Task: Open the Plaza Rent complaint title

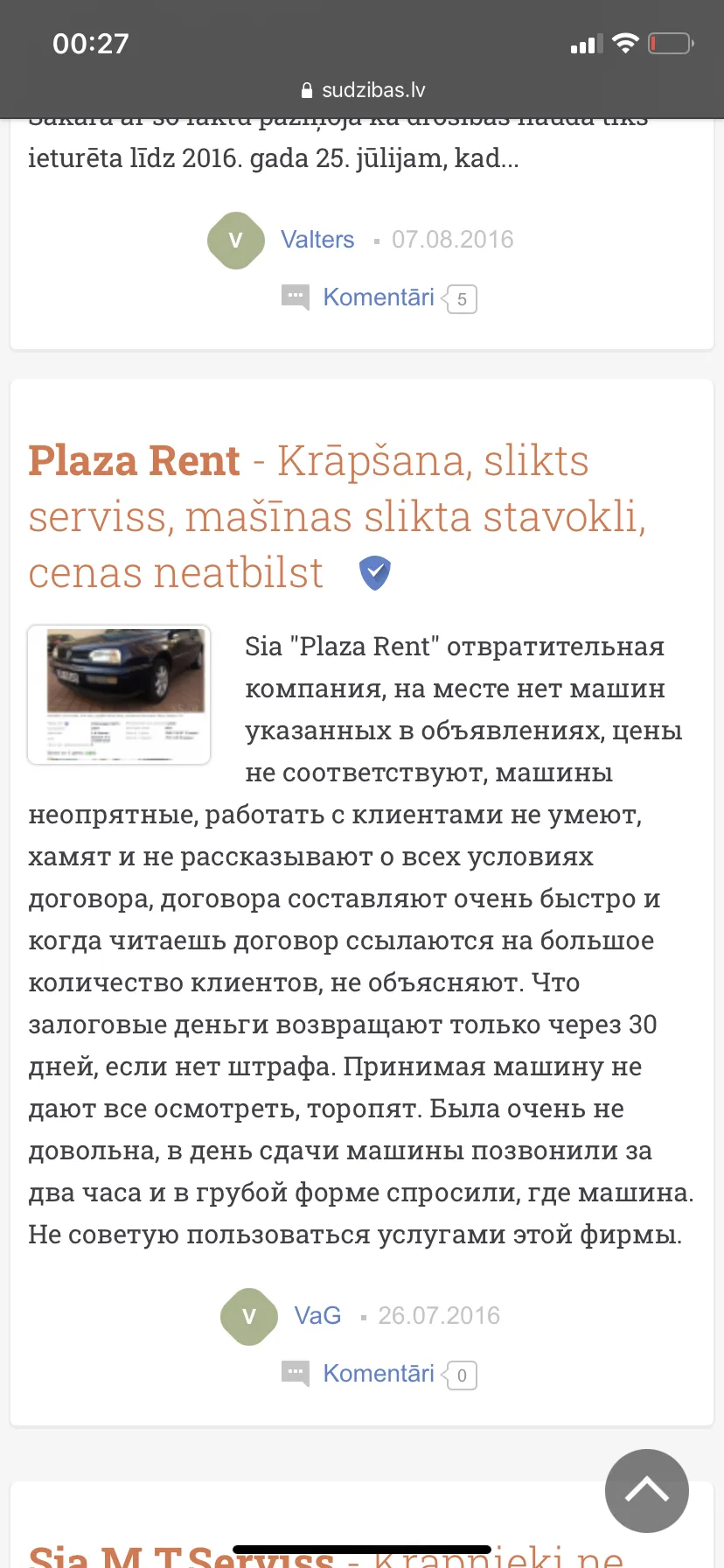Action: point(338,516)
